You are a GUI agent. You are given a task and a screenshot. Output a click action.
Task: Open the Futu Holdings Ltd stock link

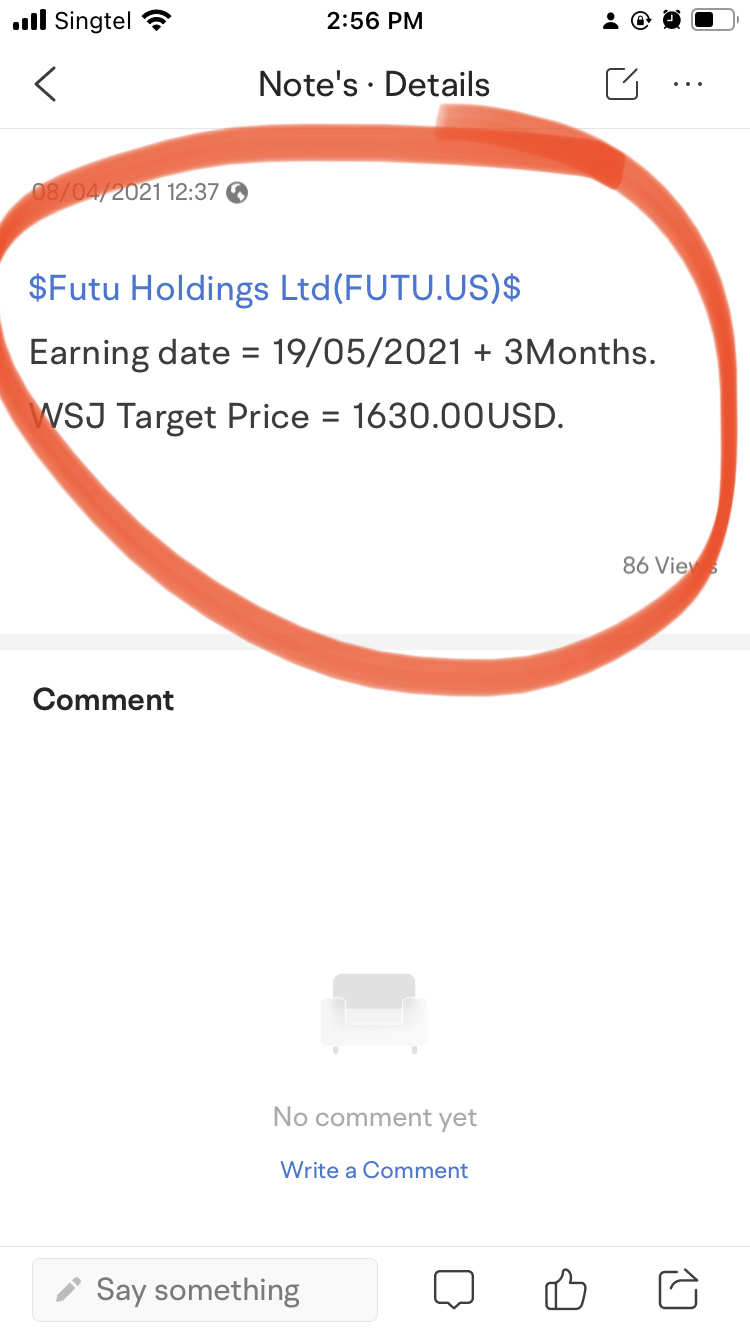point(275,289)
